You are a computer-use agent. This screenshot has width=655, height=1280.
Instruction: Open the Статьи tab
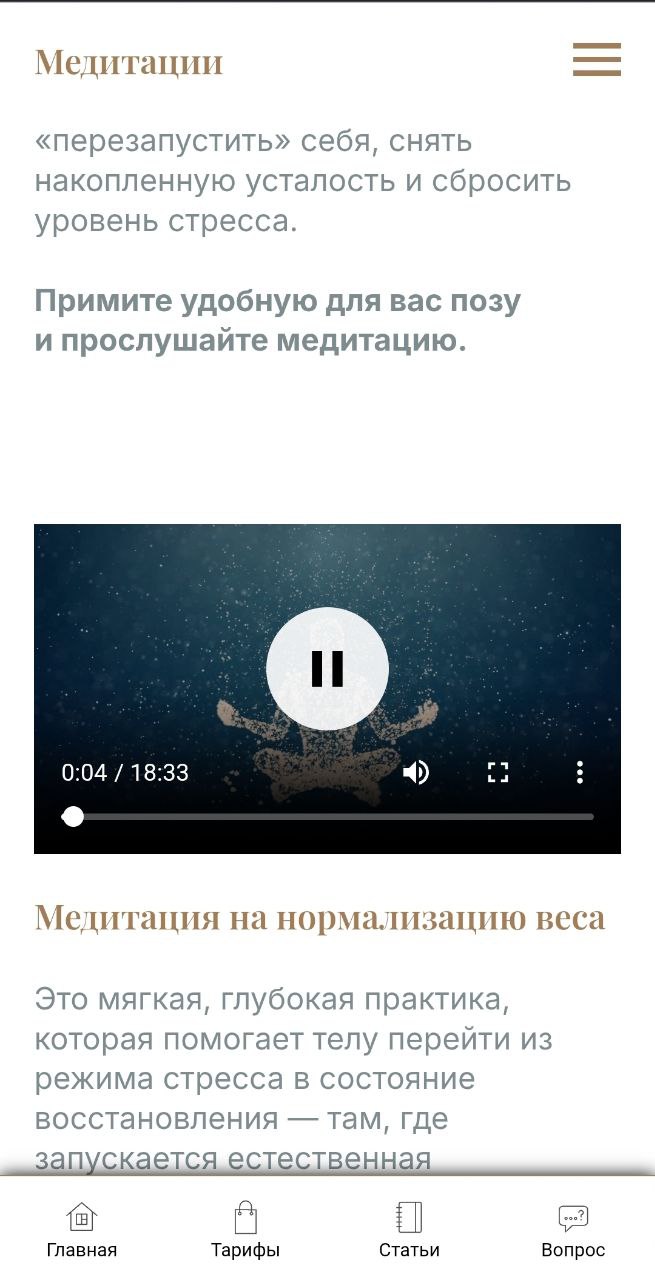409,1231
